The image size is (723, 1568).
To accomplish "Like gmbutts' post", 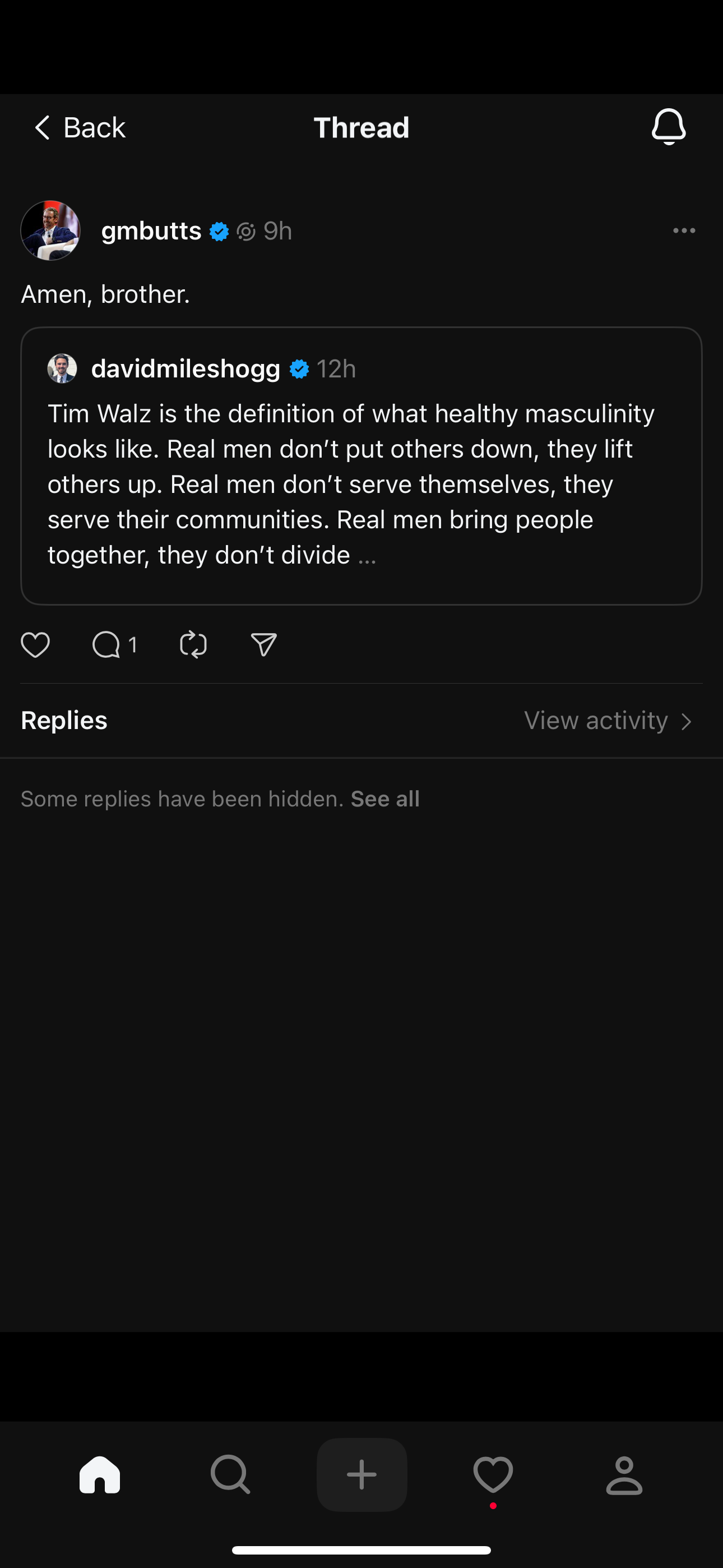I will tap(35, 644).
